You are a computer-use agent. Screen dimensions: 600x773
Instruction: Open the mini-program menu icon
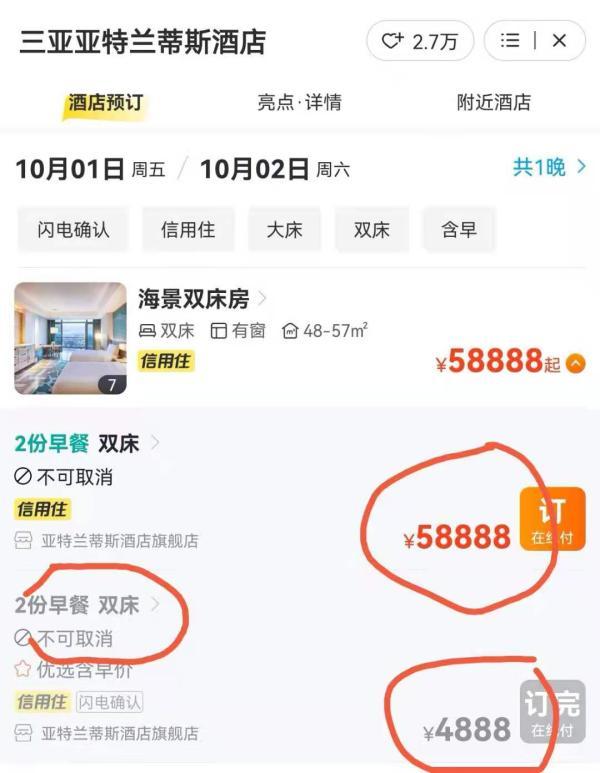click(510, 41)
